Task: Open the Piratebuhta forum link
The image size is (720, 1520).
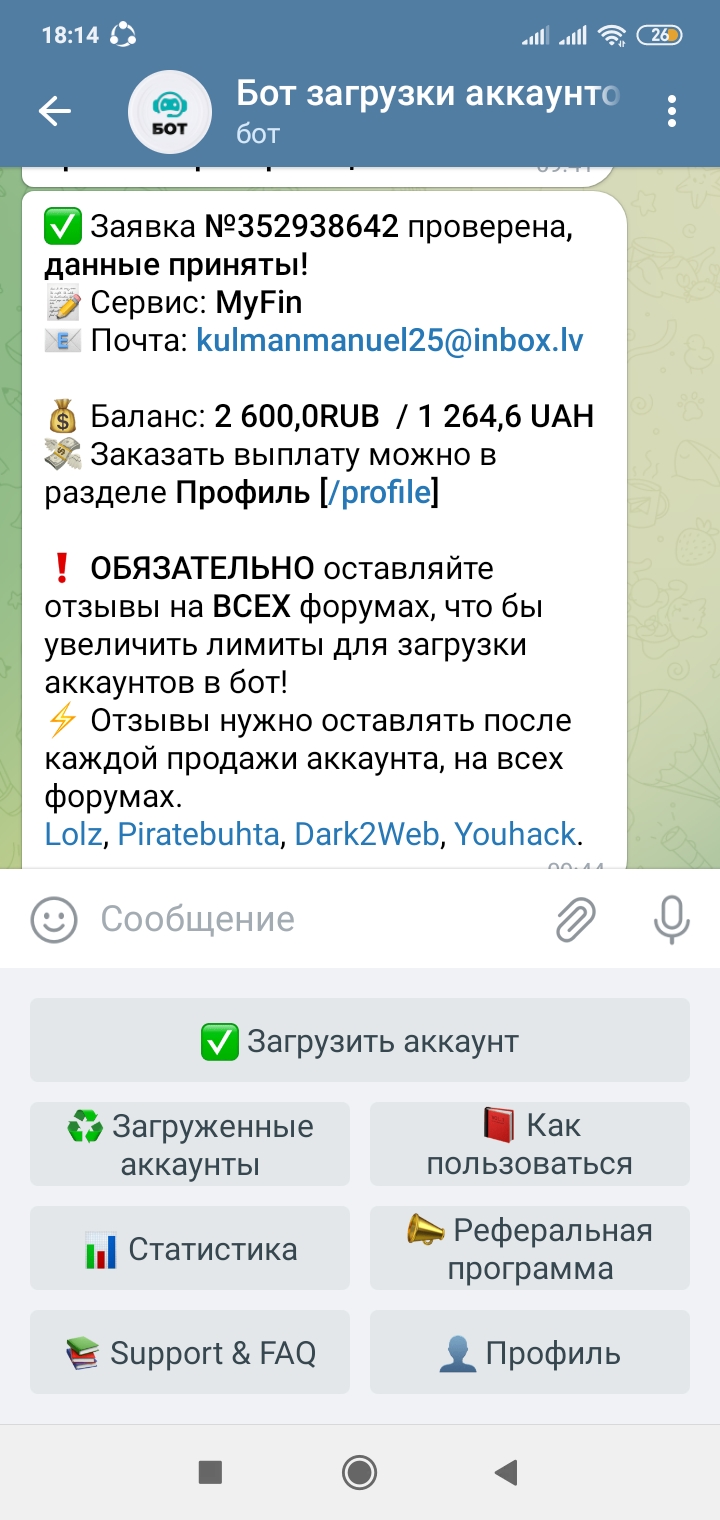Action: click(198, 834)
